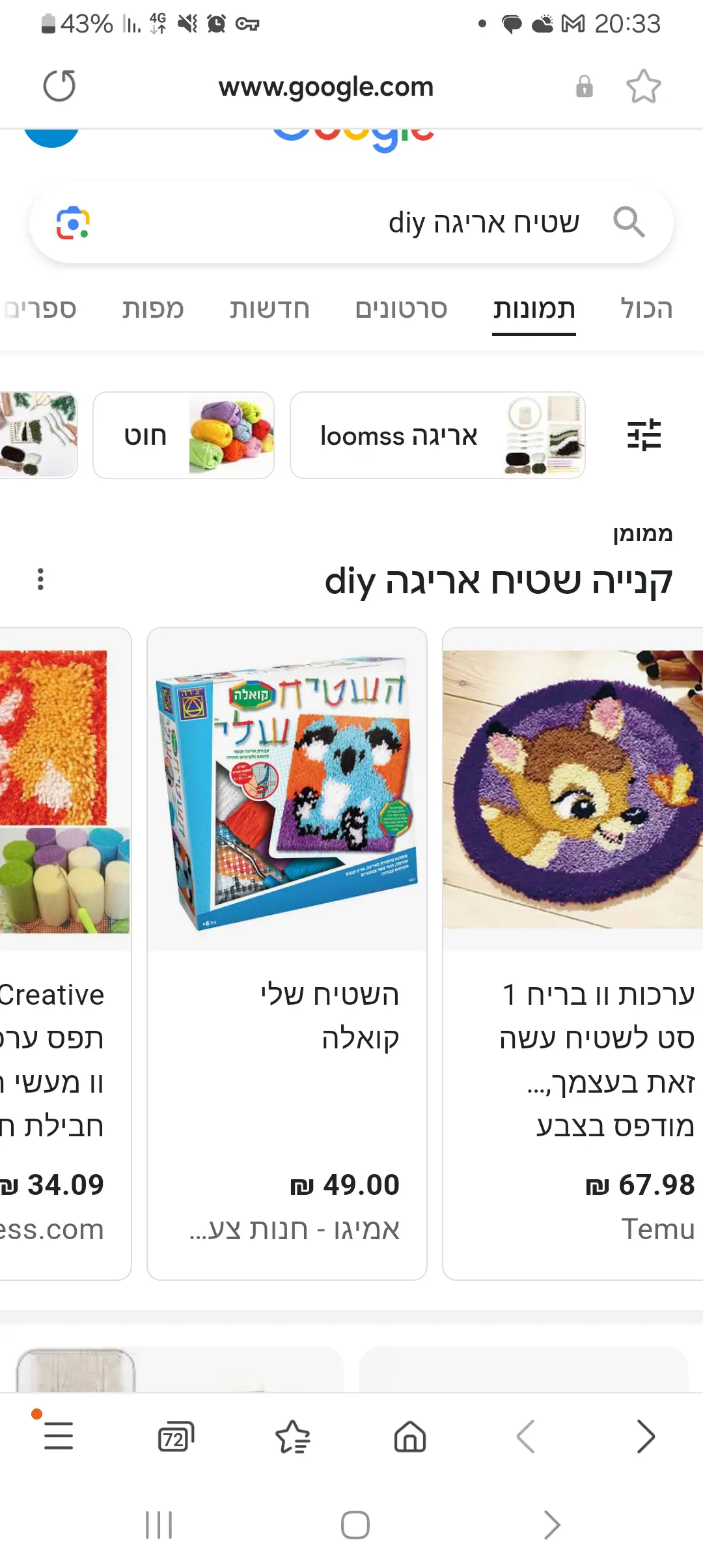The width and height of the screenshot is (703, 1568).
Task: Switch to the מפות tab
Action: click(x=153, y=309)
